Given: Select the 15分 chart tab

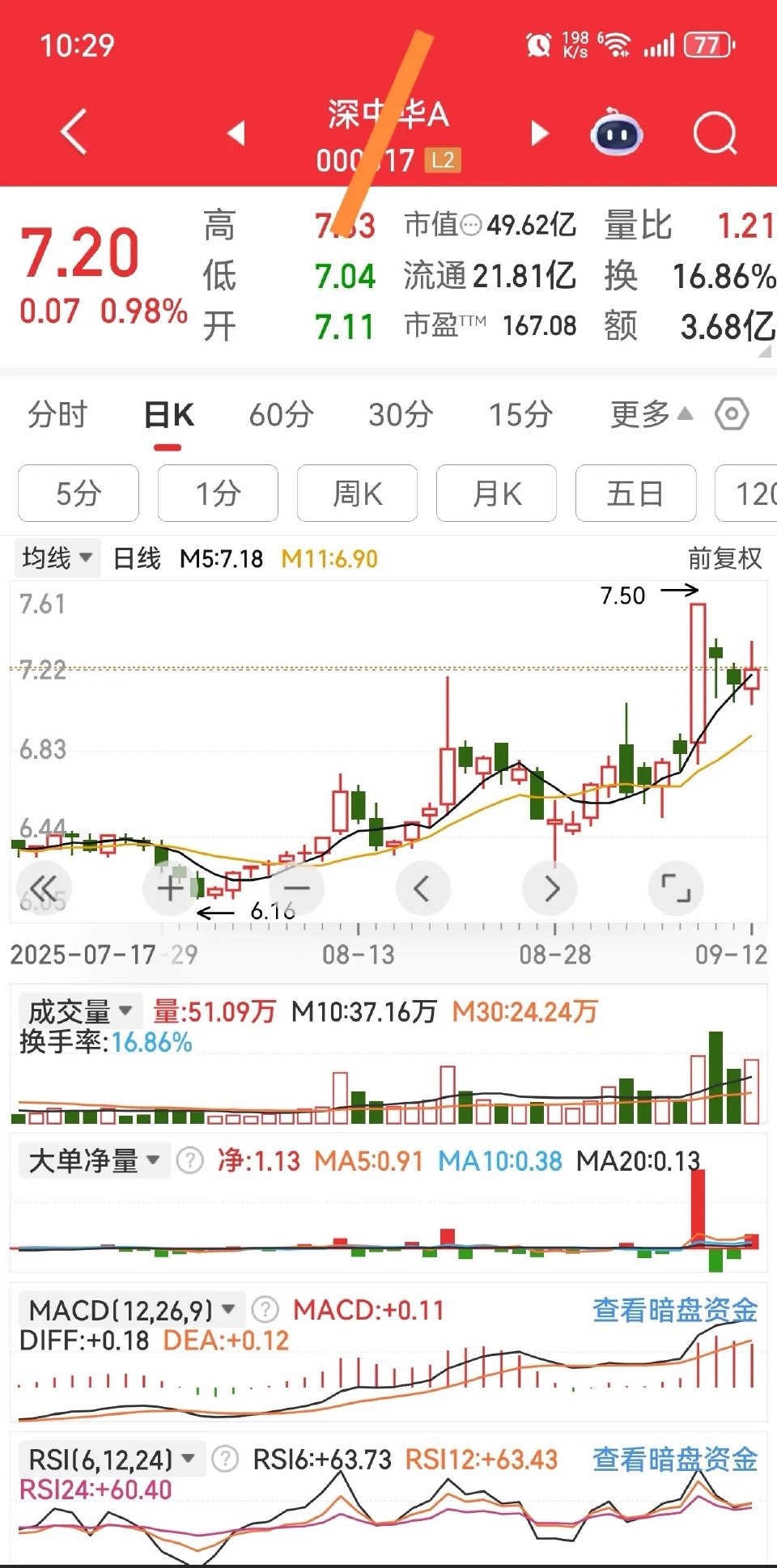Looking at the screenshot, I should (520, 414).
